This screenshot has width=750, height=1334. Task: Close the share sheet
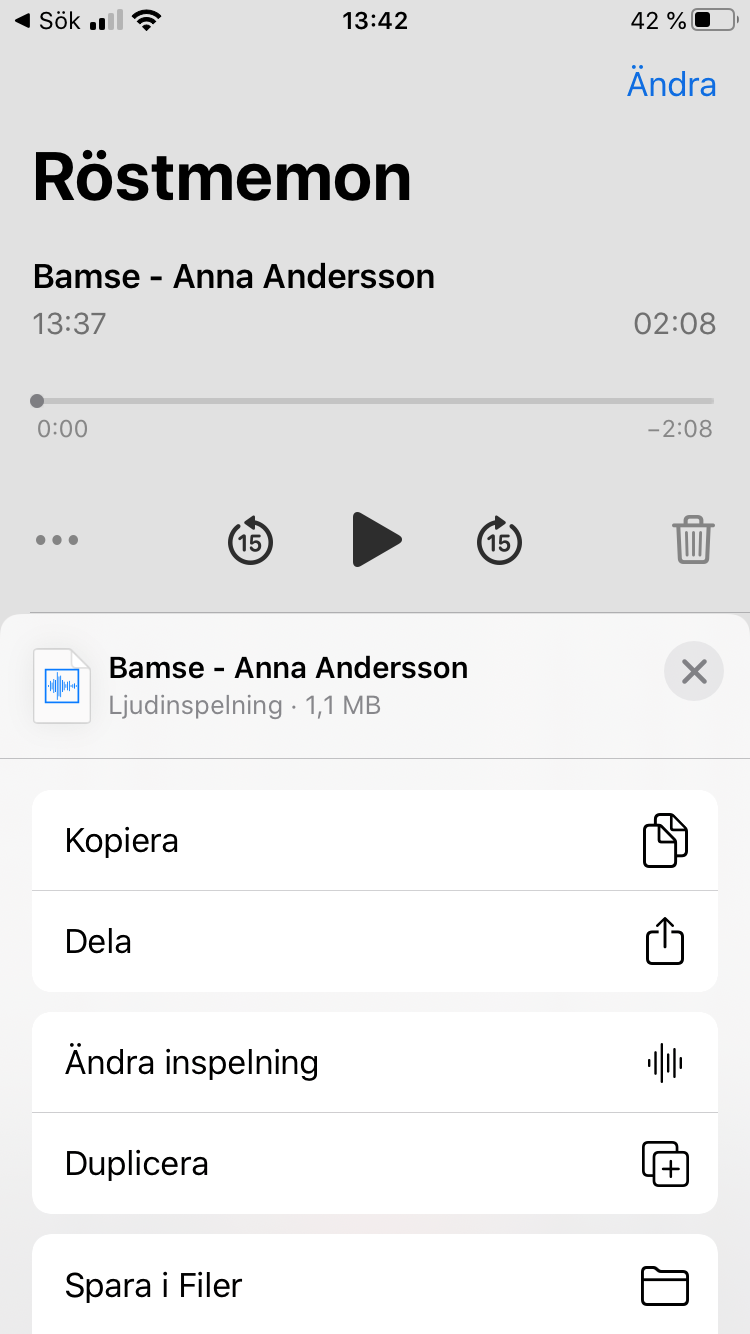(x=693, y=672)
